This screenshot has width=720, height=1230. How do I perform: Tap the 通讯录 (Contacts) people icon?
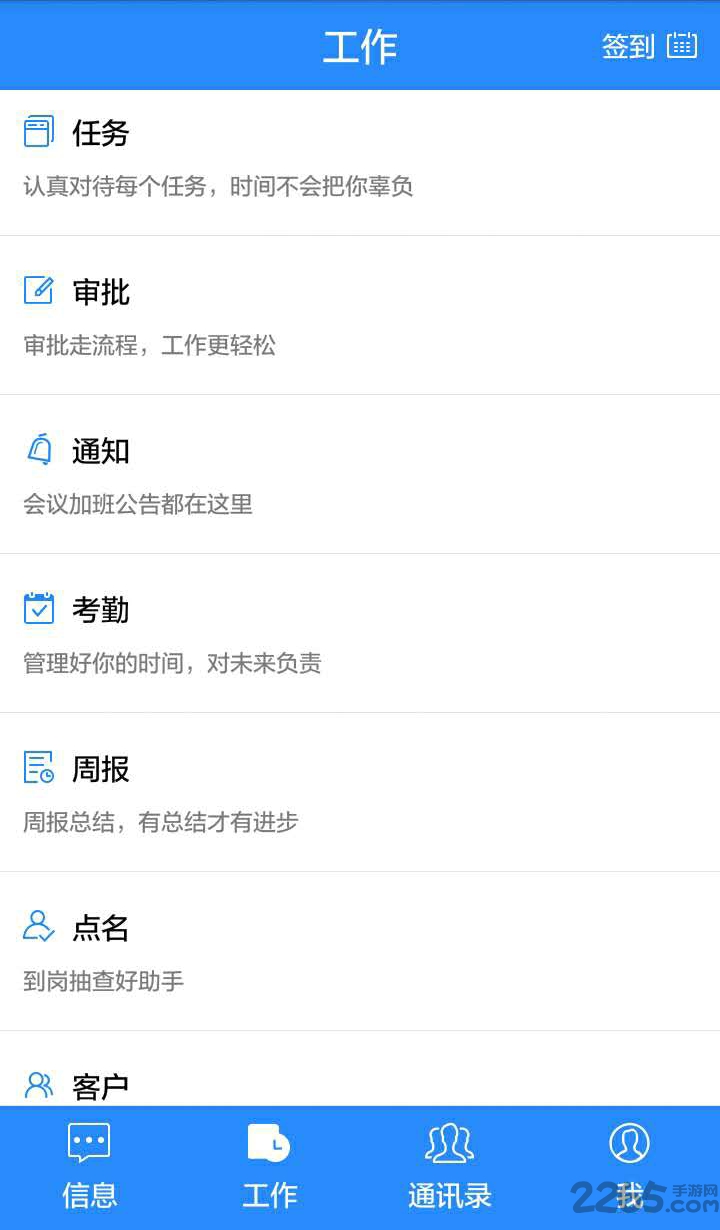coord(449,1143)
